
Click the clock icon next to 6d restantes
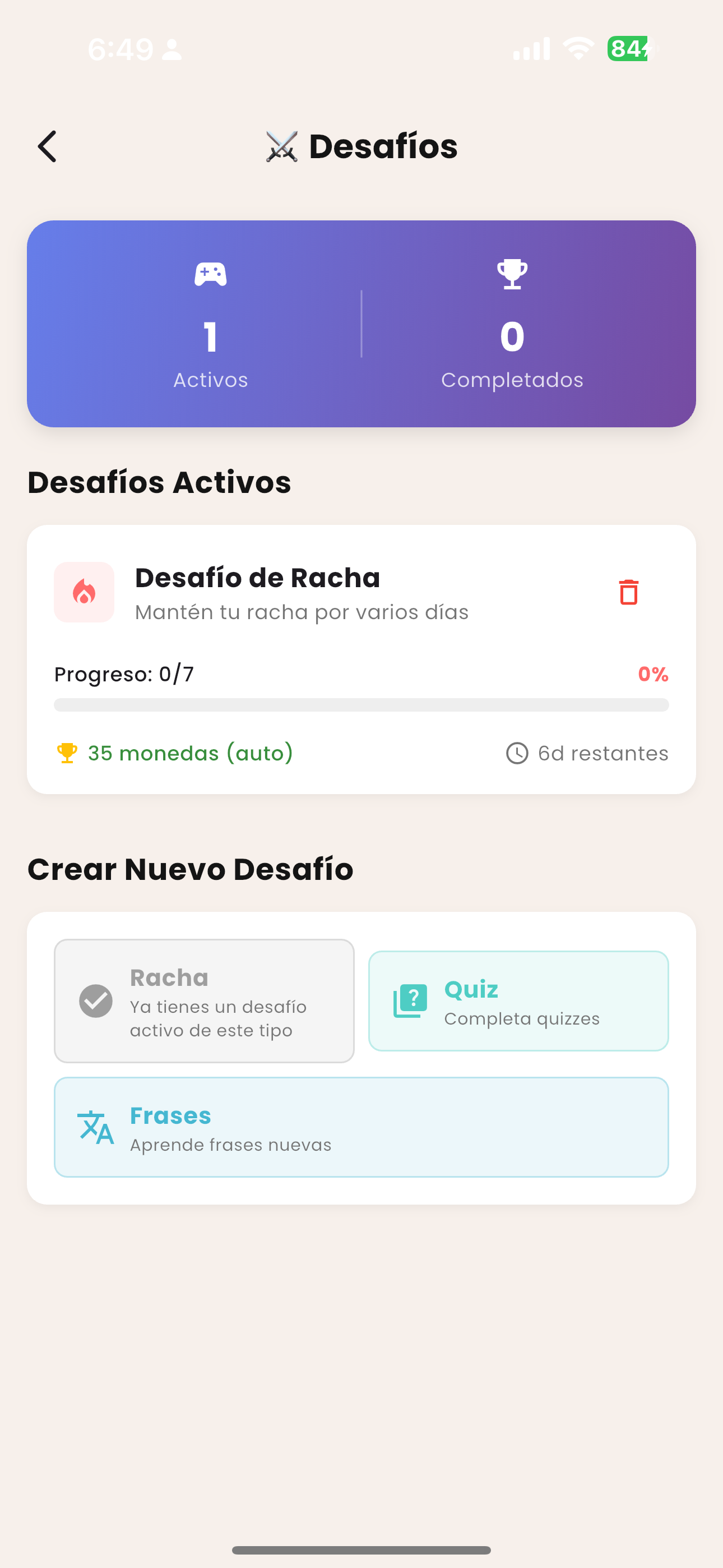[517, 753]
